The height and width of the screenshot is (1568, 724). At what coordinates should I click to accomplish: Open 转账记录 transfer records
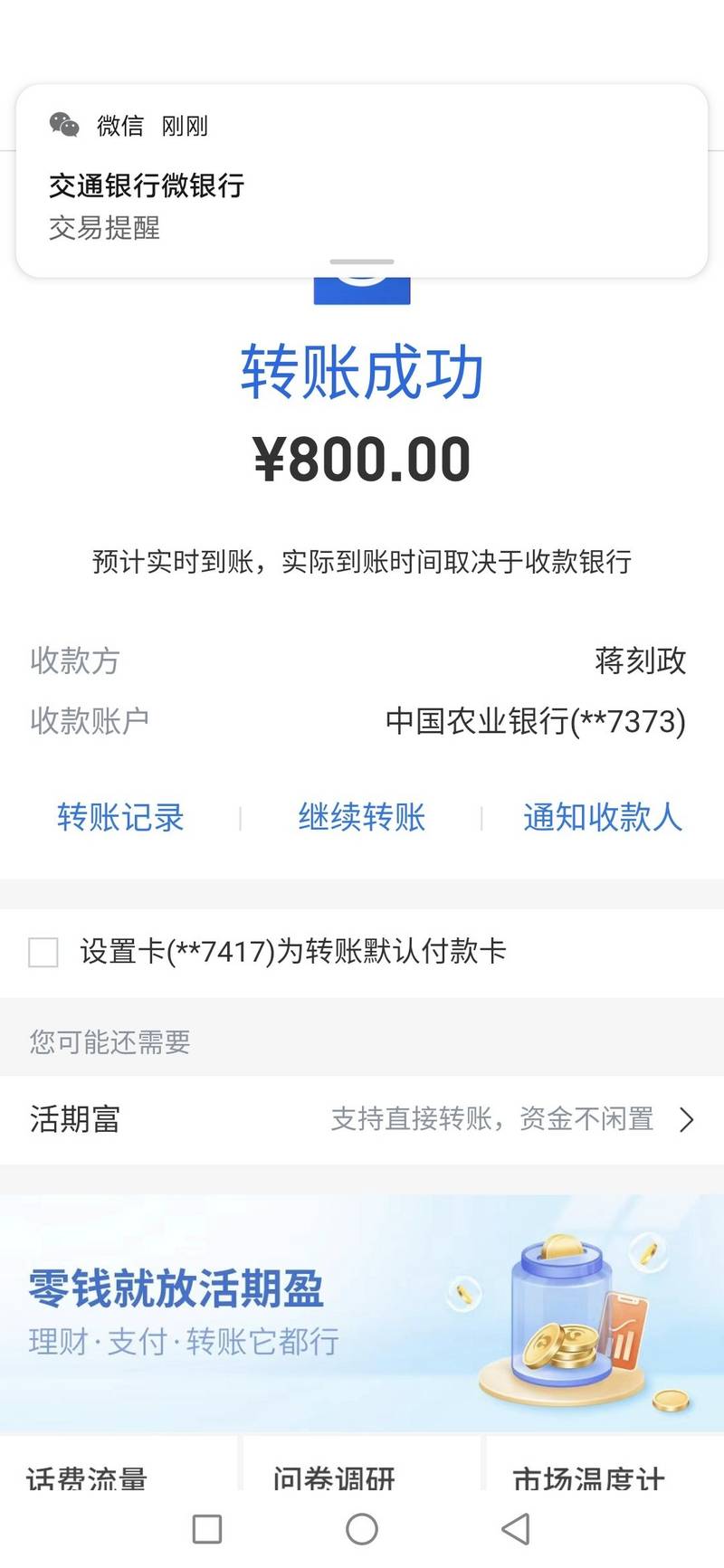[x=120, y=818]
